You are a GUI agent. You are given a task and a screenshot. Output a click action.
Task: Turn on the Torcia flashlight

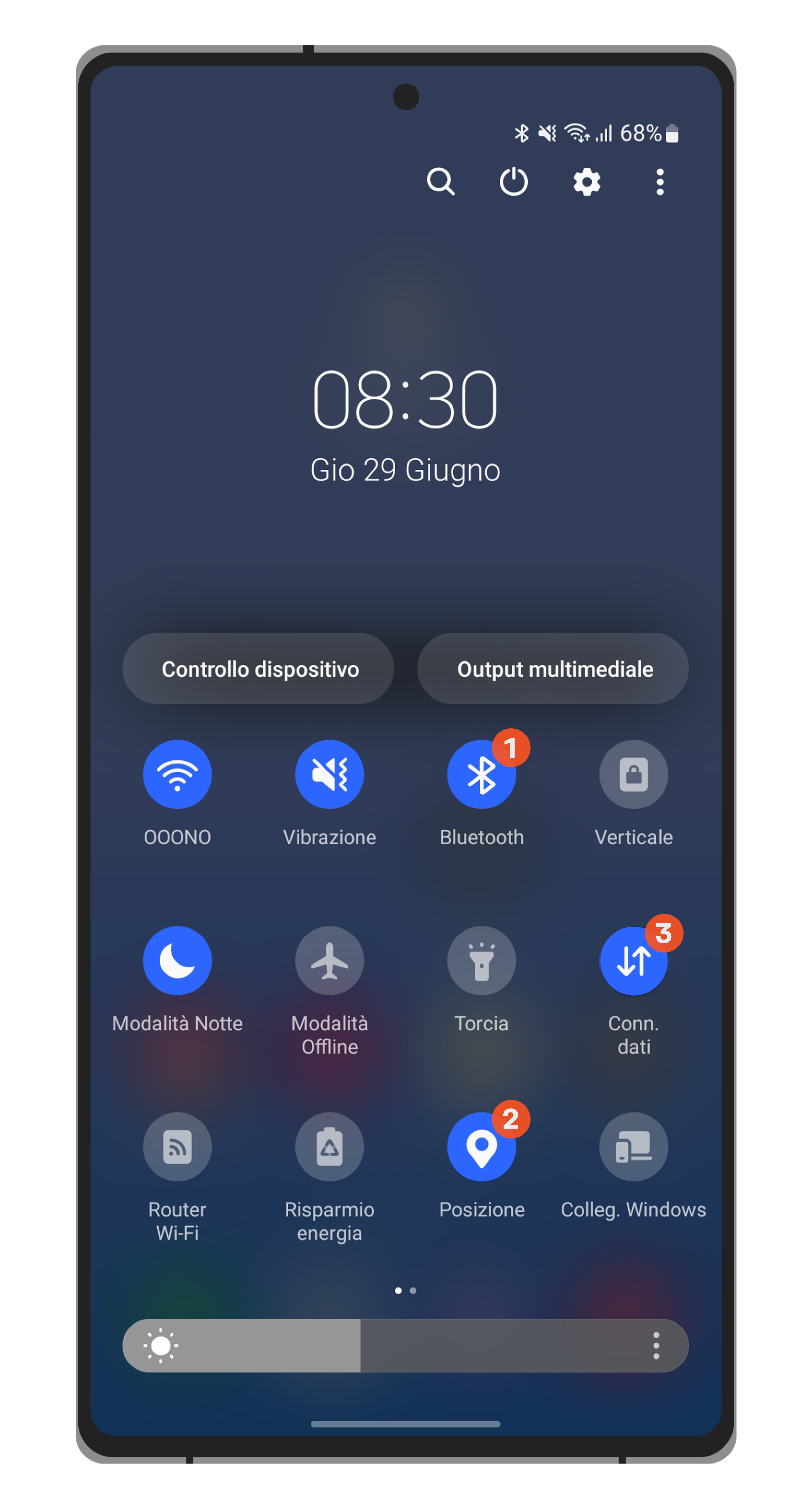click(481, 961)
